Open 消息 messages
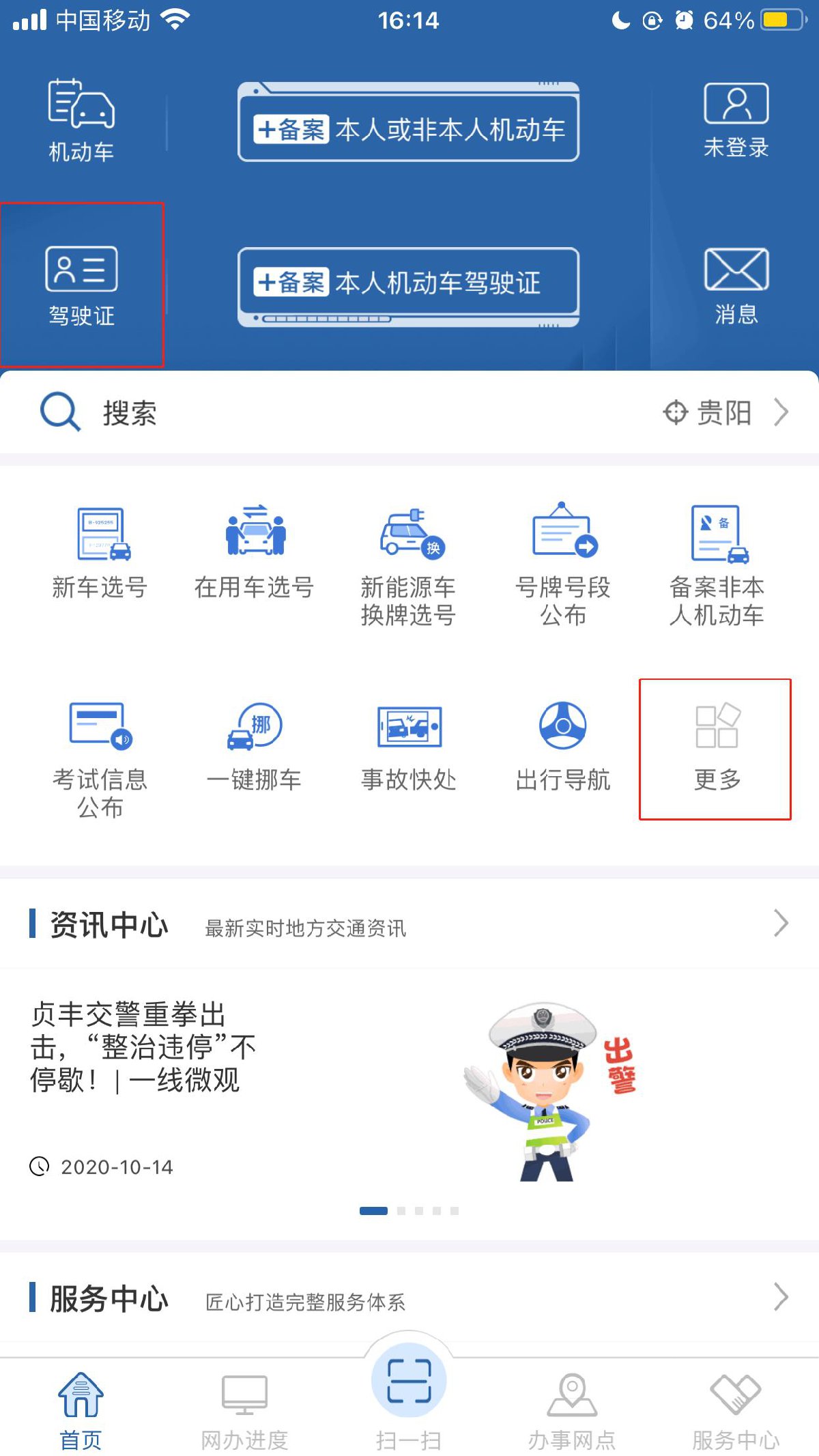 pos(736,285)
